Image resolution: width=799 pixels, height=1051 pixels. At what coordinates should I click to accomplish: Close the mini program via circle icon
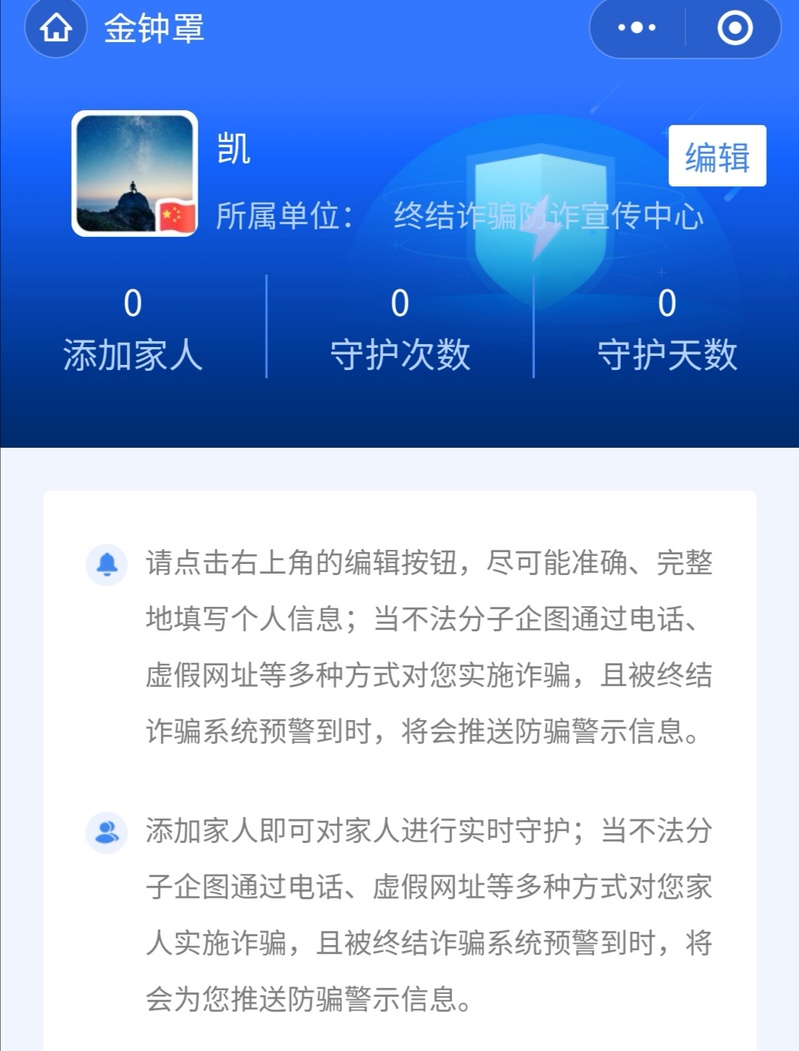735,28
